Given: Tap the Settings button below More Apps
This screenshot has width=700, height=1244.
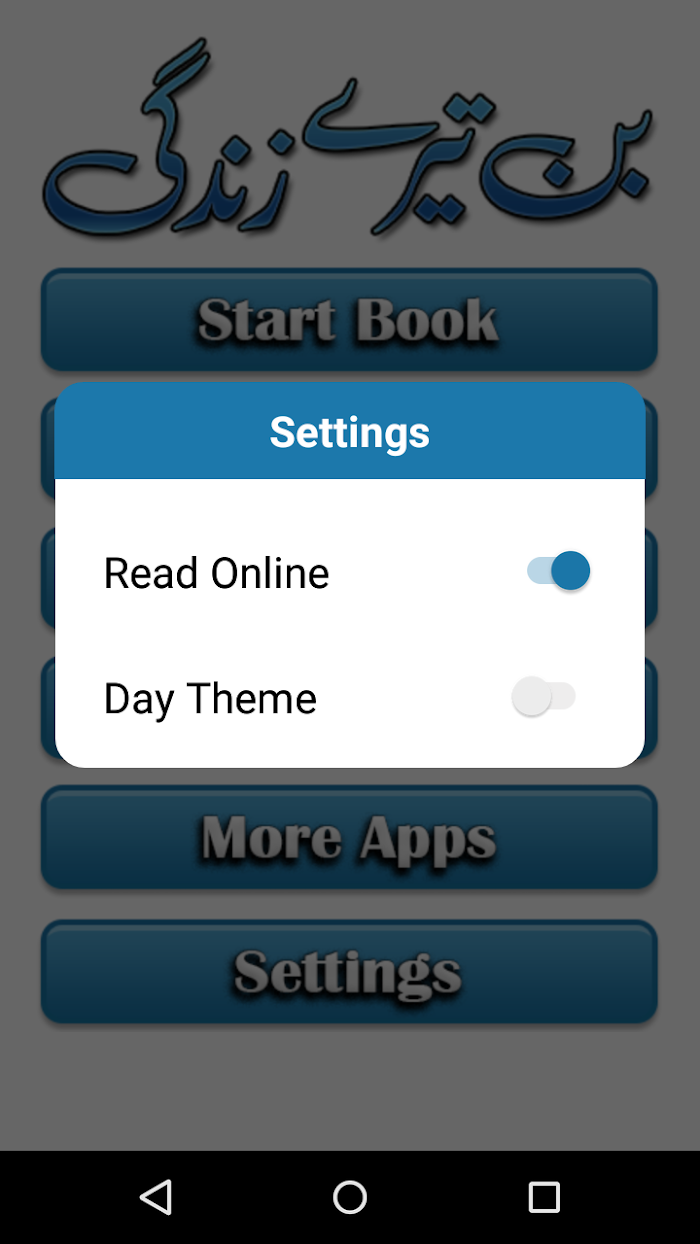Looking at the screenshot, I should coord(349,972).
